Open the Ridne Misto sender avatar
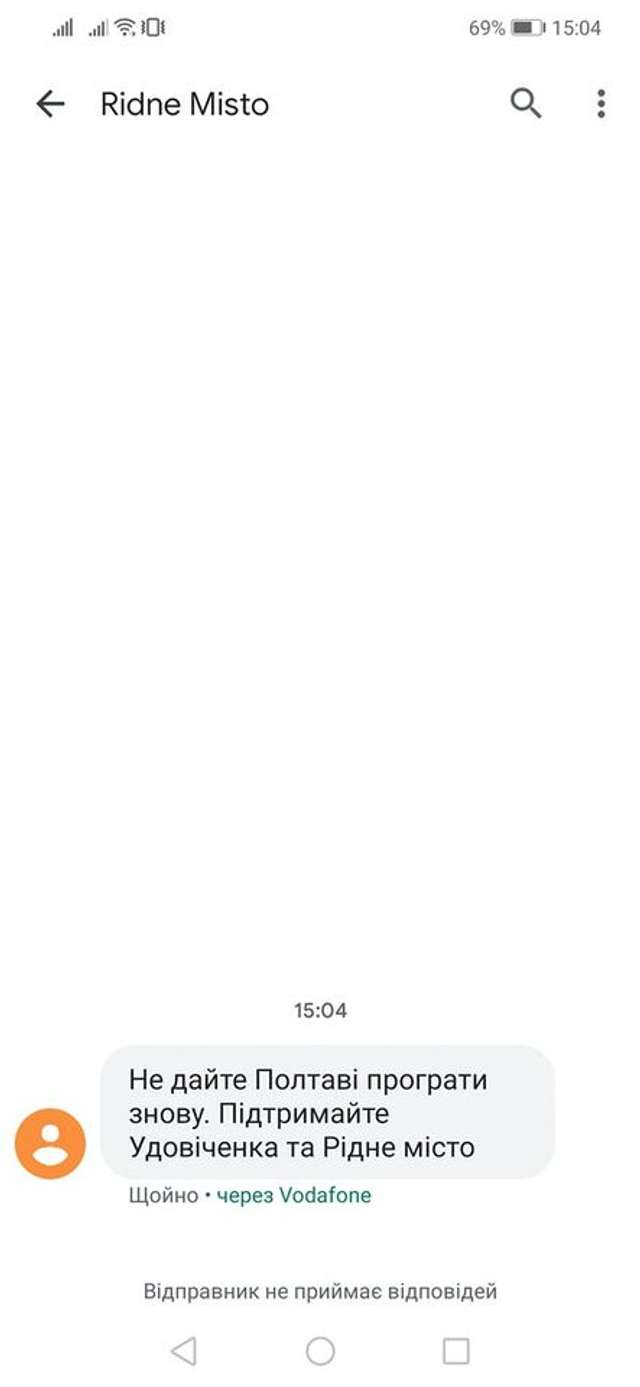 tap(50, 1143)
